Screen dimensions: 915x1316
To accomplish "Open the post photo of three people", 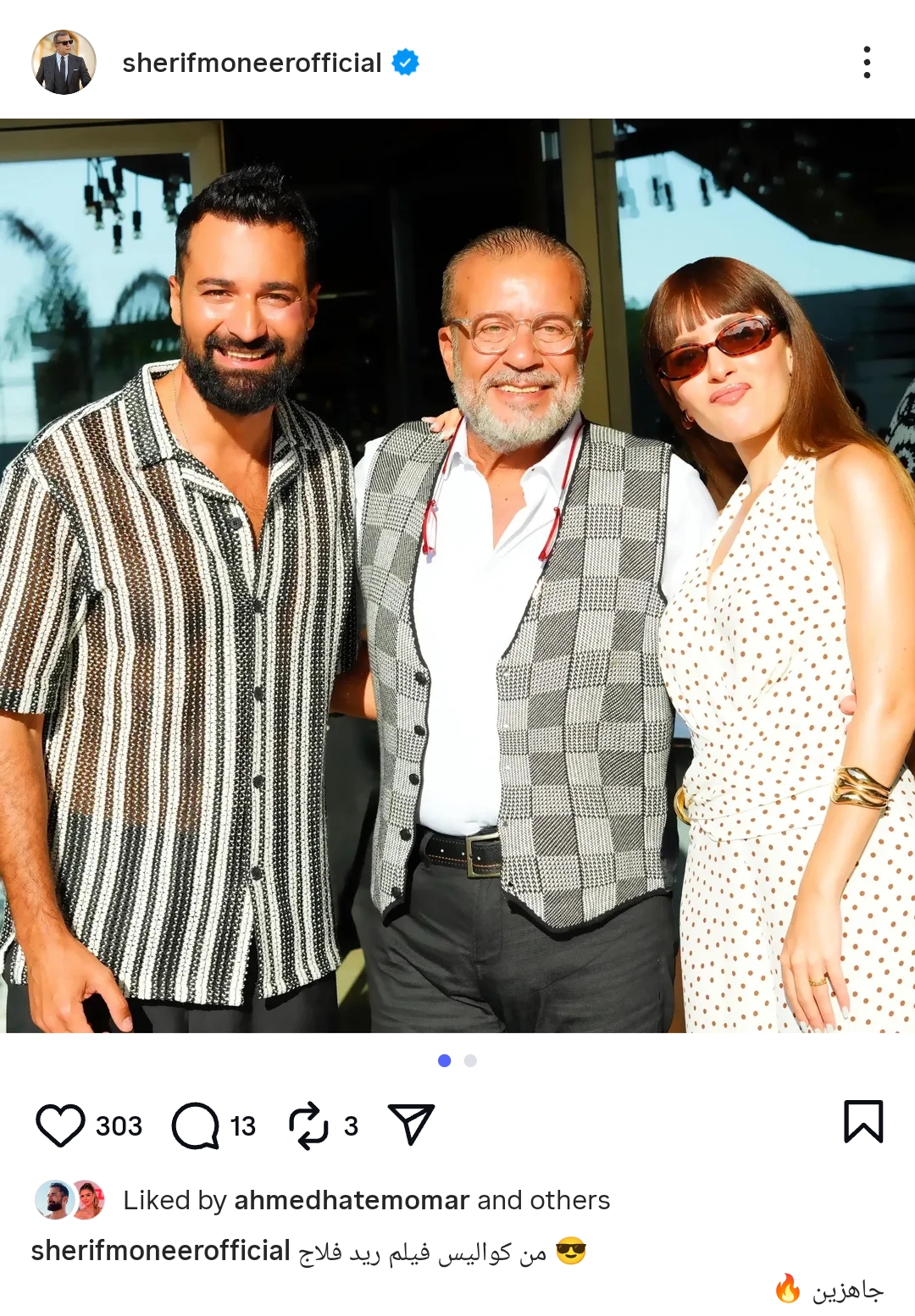I will 457,576.
